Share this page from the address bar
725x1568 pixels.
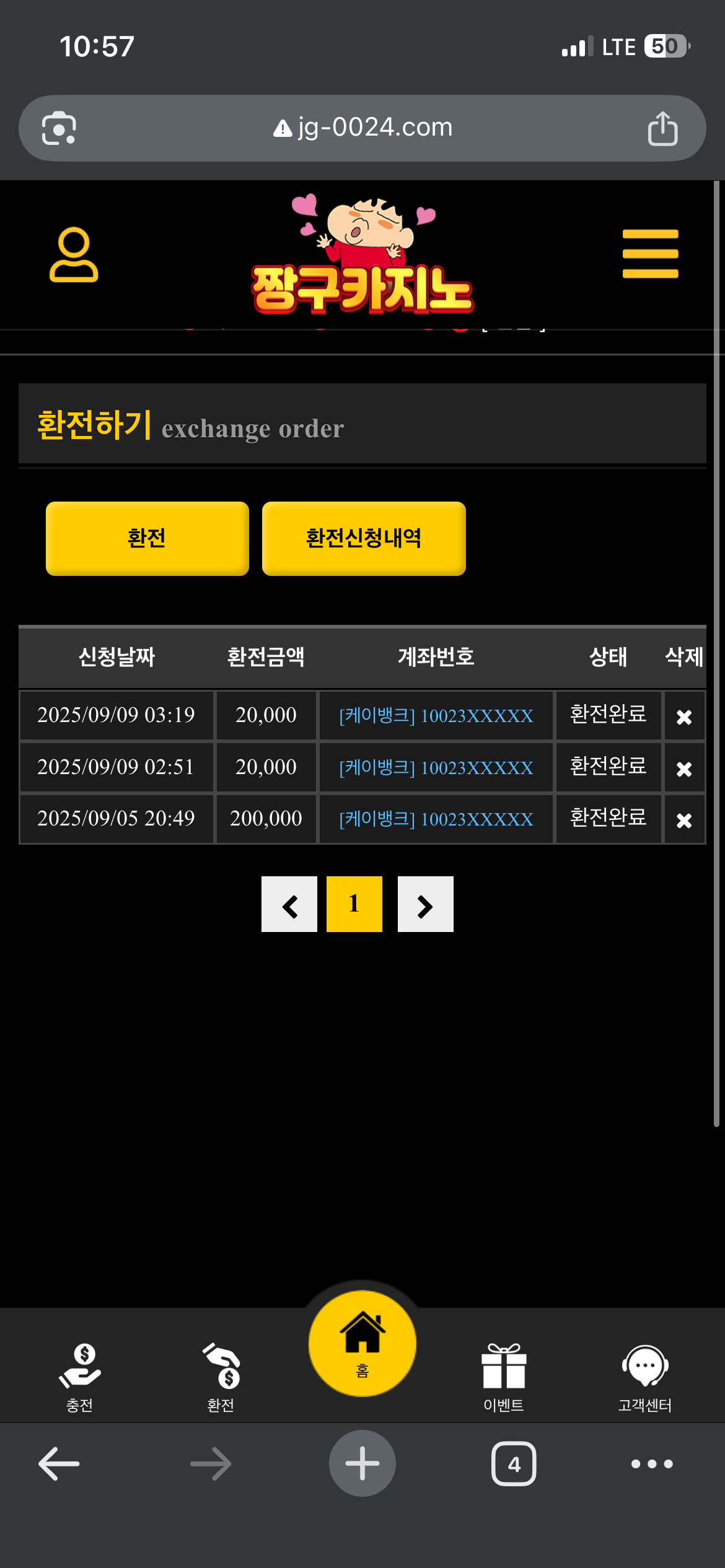point(662,128)
